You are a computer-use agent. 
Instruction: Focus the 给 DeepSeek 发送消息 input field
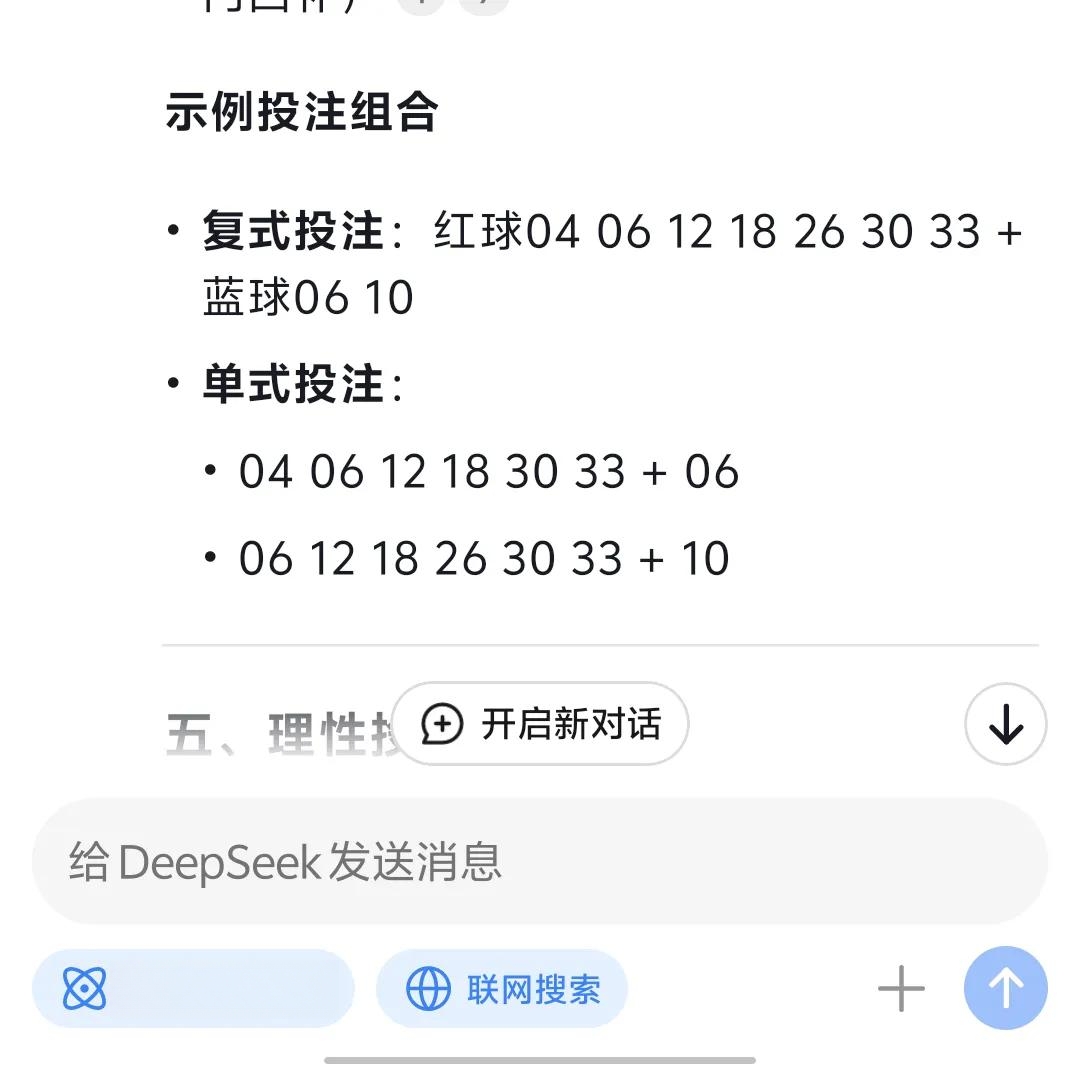(x=540, y=862)
